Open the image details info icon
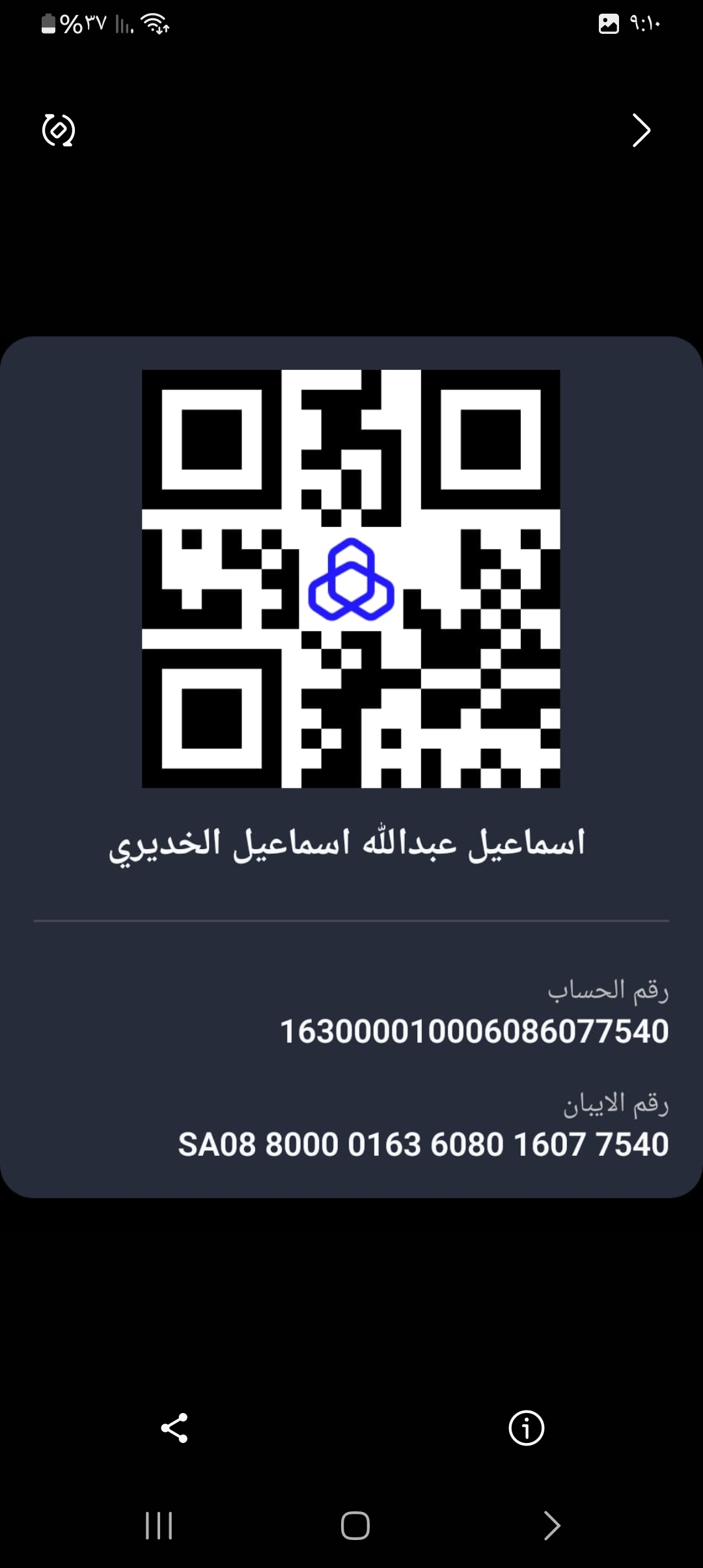 526,1428
